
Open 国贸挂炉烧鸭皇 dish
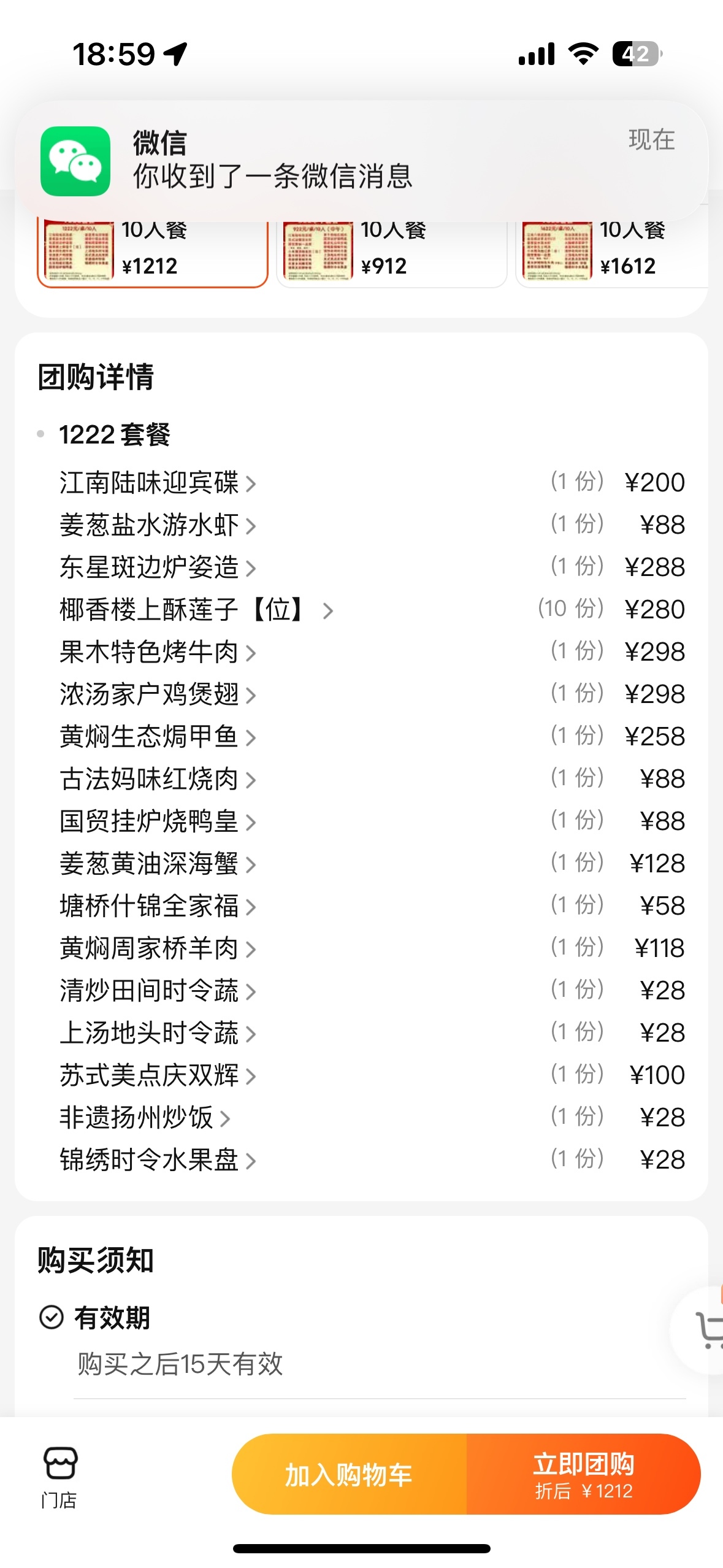158,821
